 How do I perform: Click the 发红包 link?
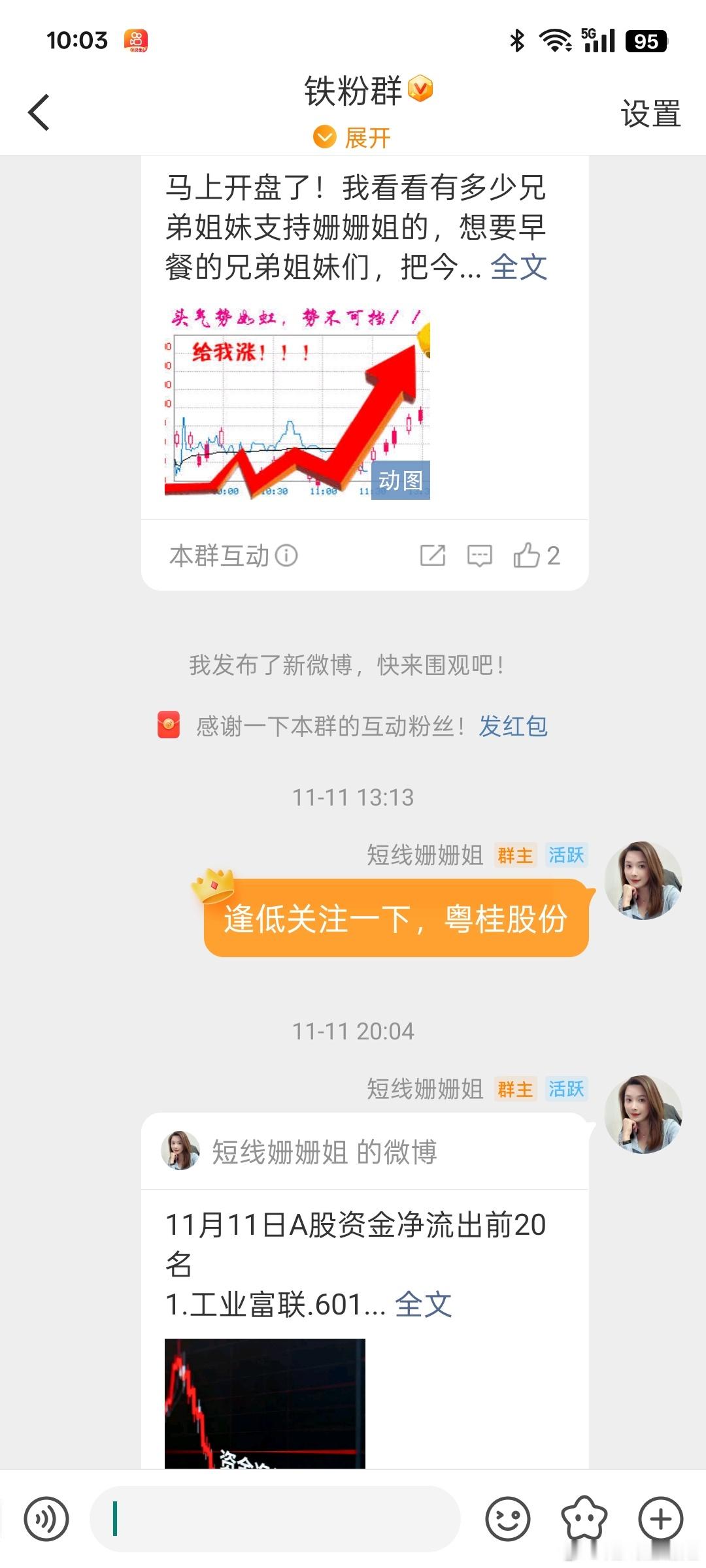[514, 725]
